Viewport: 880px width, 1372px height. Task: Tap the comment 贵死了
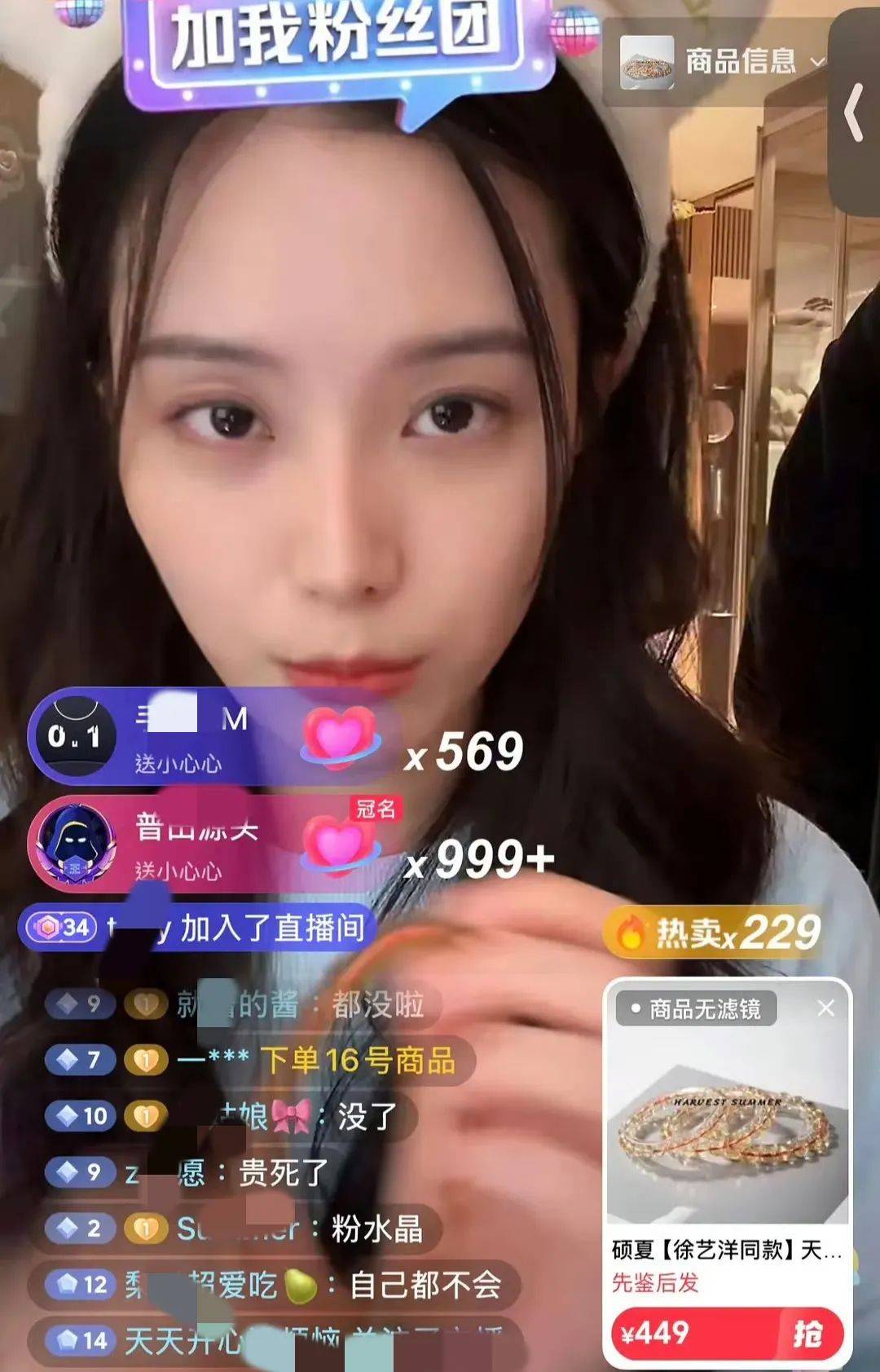pos(282,1172)
